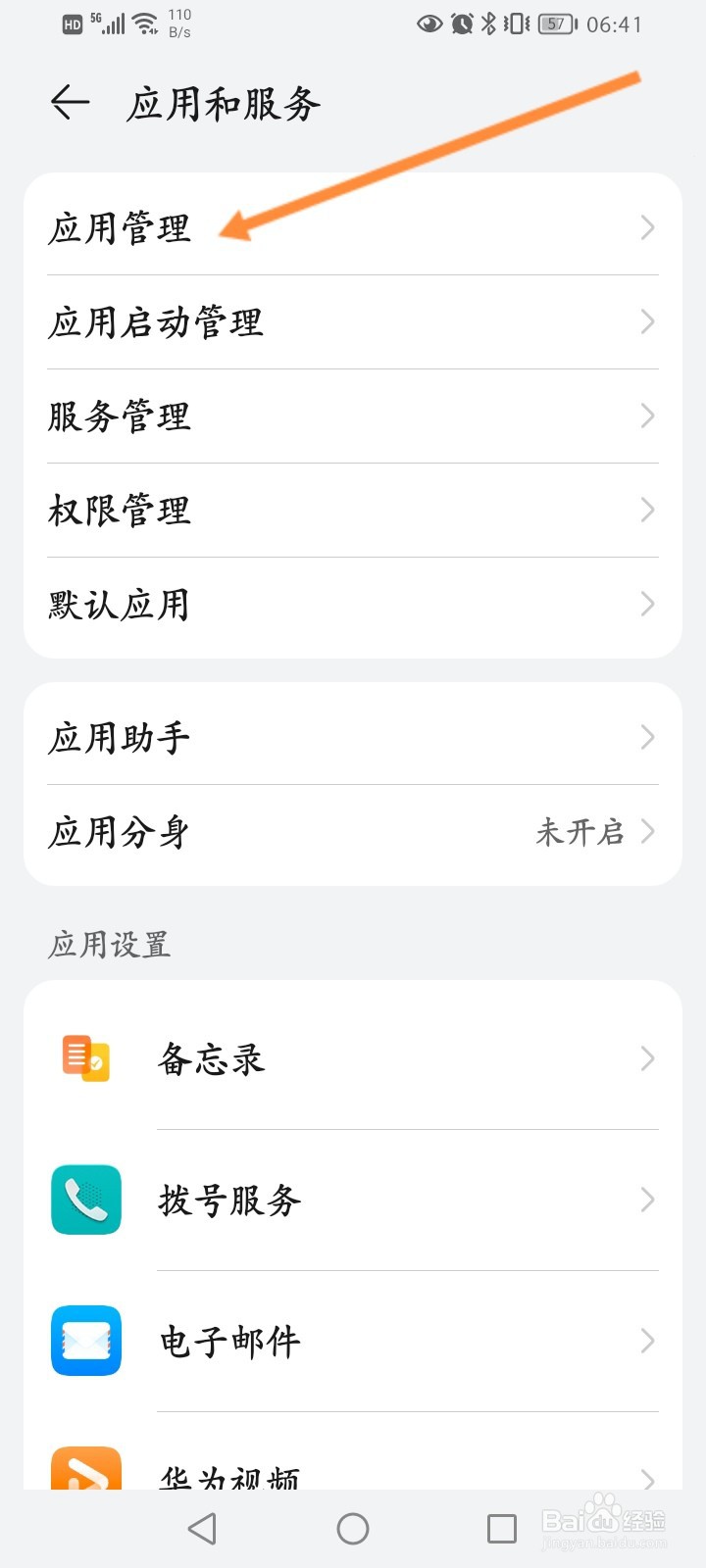The image size is (706, 1568).
Task: Open 服务管理 row
Action: pos(353,416)
